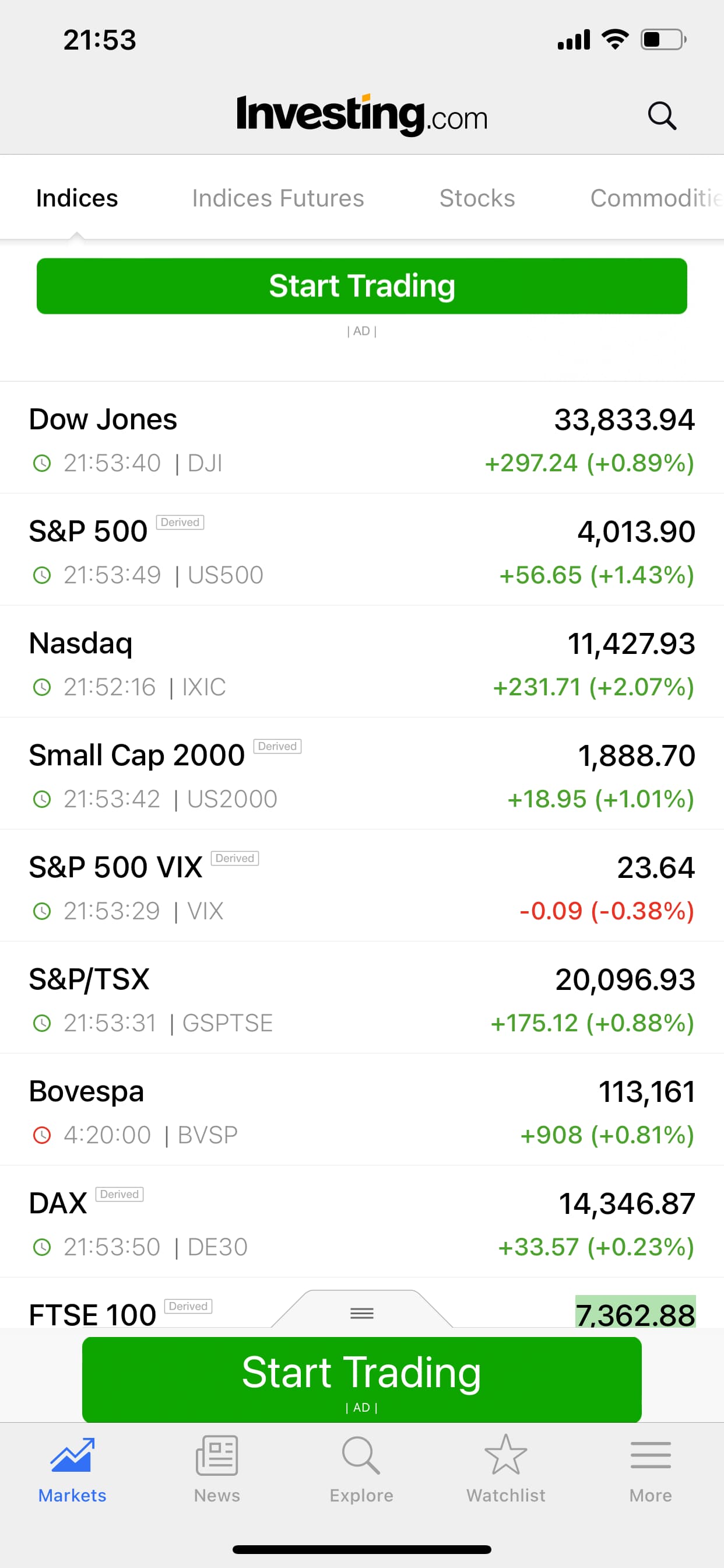Open the Bovespa index row
Image resolution: width=724 pixels, height=1568 pixels.
pyautogui.click(x=361, y=1111)
